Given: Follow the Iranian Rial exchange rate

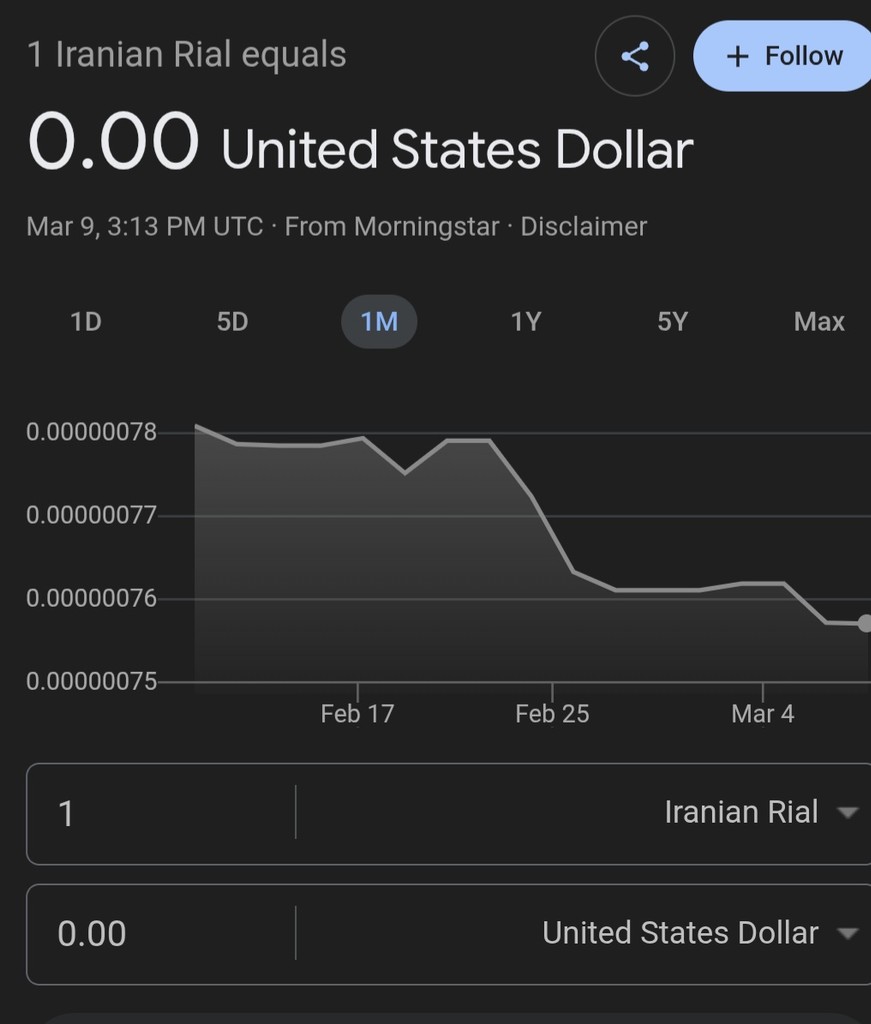Looking at the screenshot, I should point(783,56).
